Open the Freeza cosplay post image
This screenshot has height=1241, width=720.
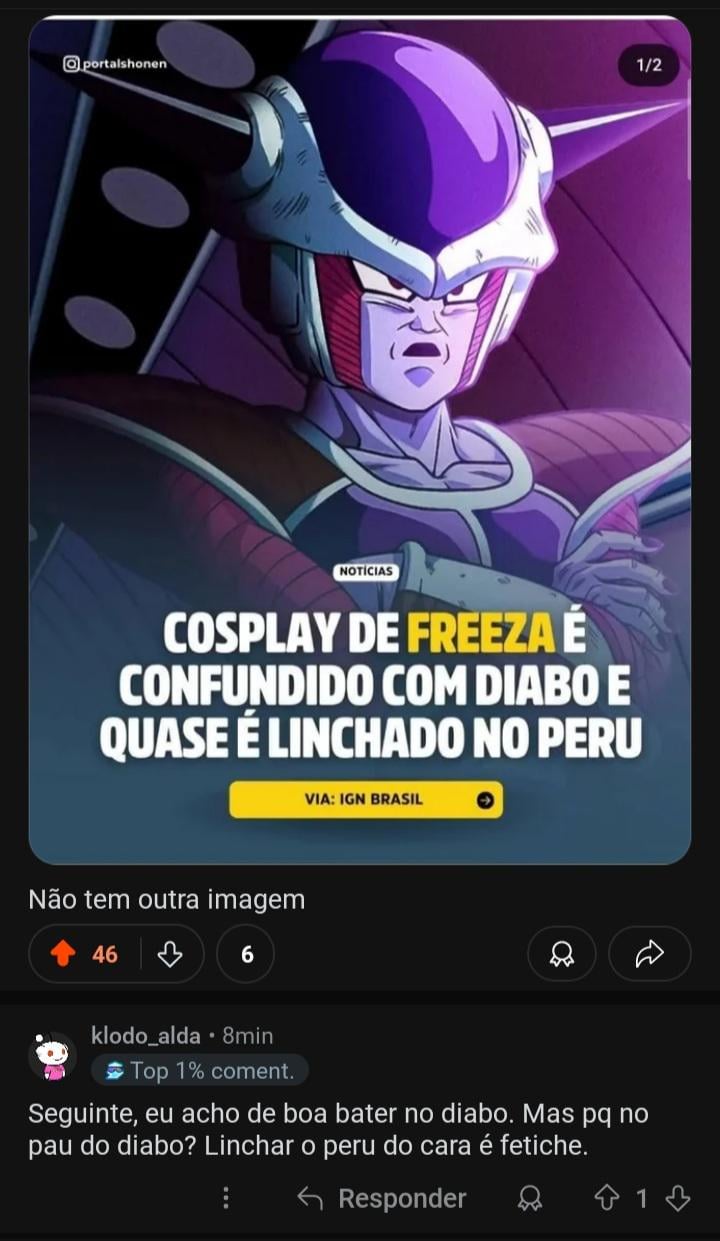point(360,440)
